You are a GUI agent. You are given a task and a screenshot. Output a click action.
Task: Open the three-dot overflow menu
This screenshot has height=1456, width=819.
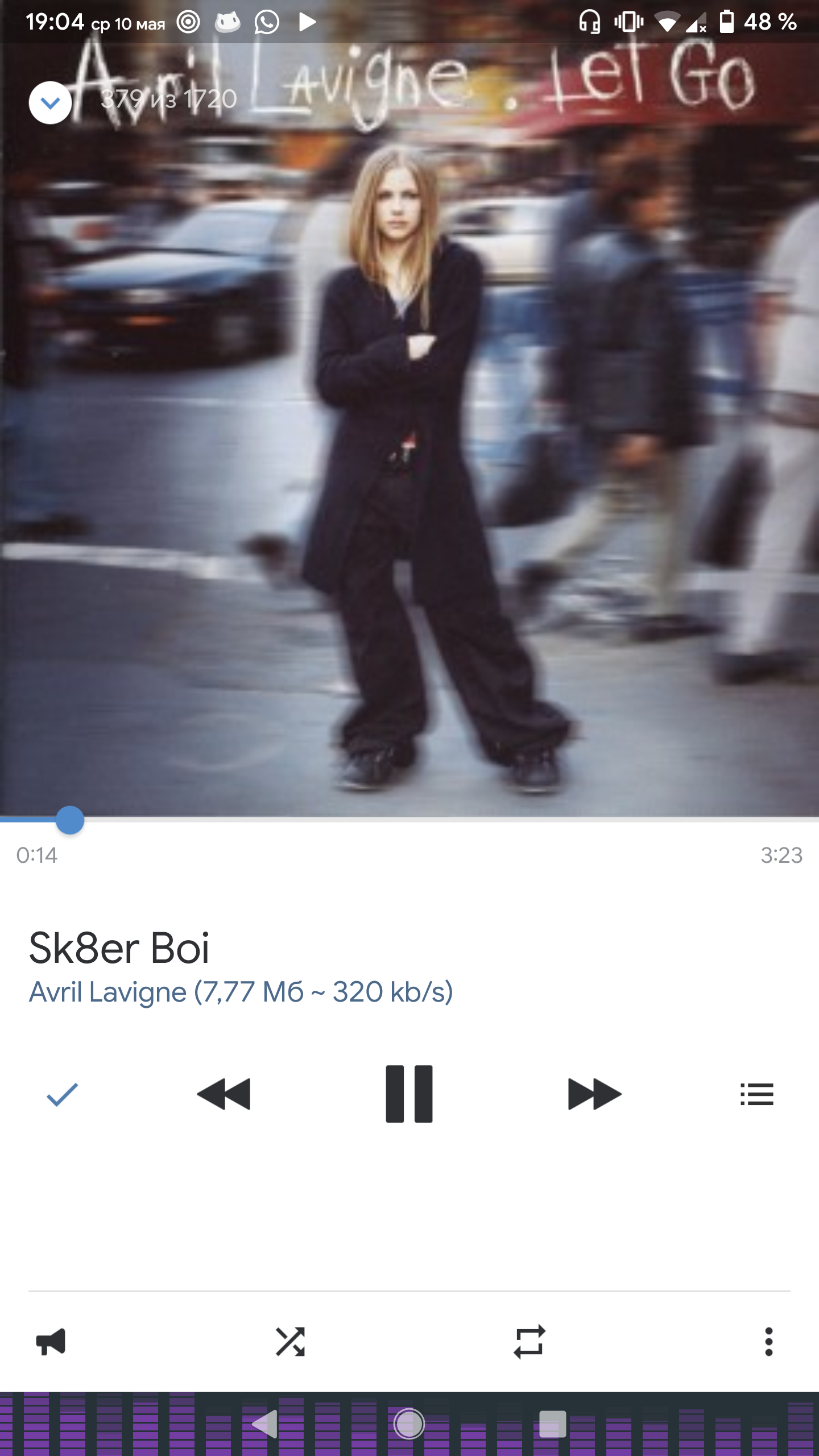pos(768,1342)
